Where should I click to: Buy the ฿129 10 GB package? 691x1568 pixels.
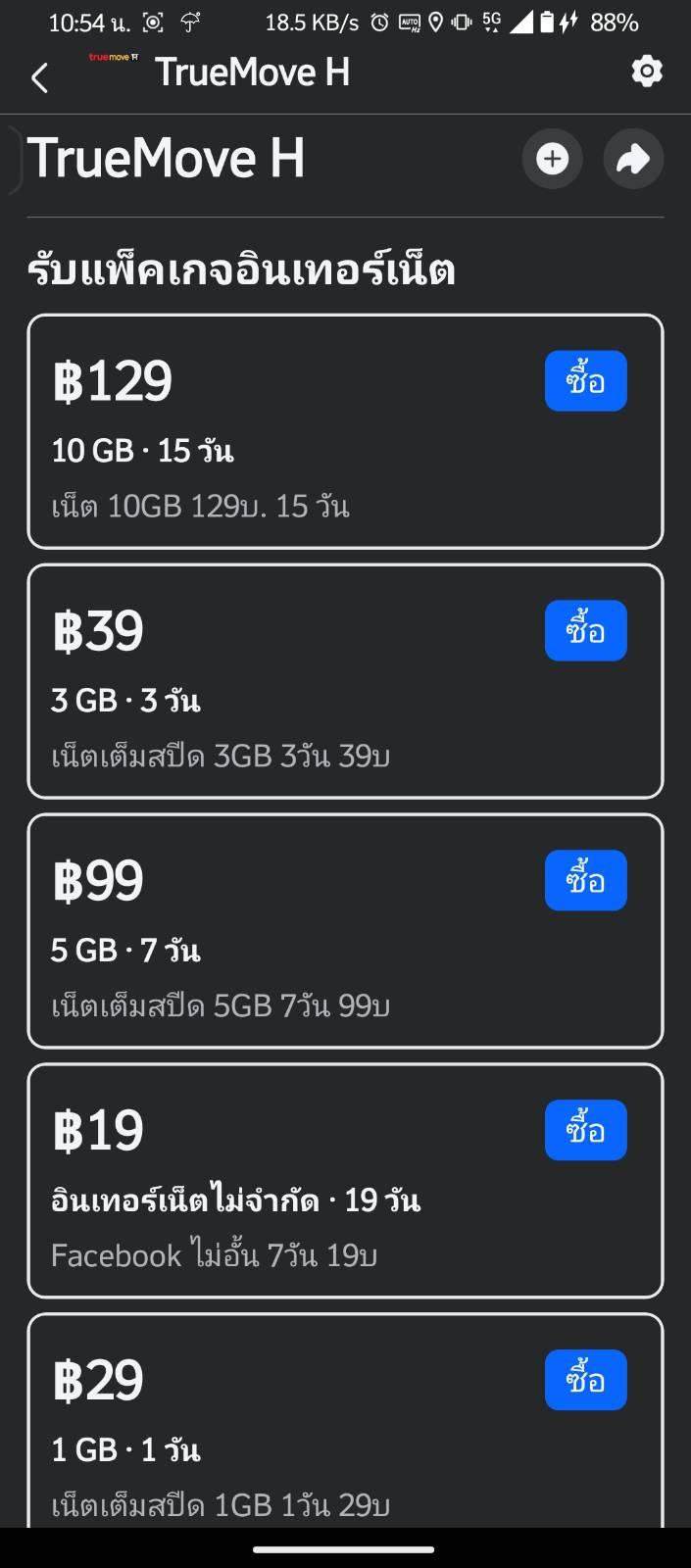click(x=586, y=380)
